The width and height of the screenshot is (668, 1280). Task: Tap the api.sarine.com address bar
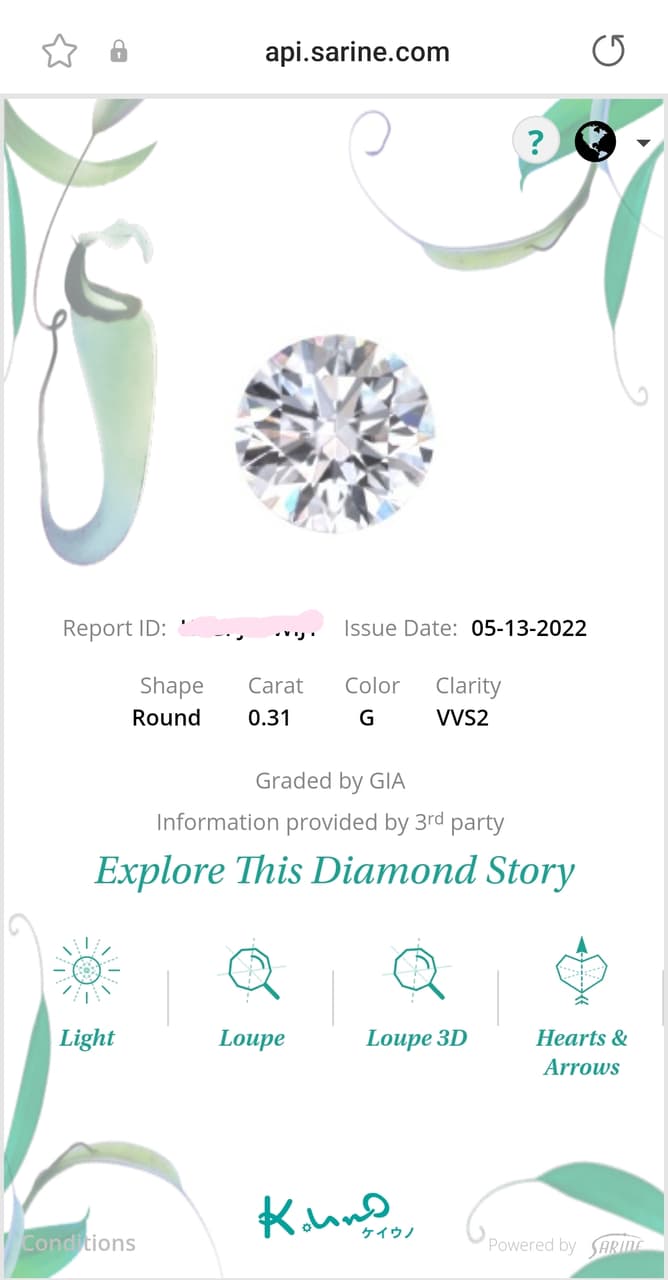[357, 52]
